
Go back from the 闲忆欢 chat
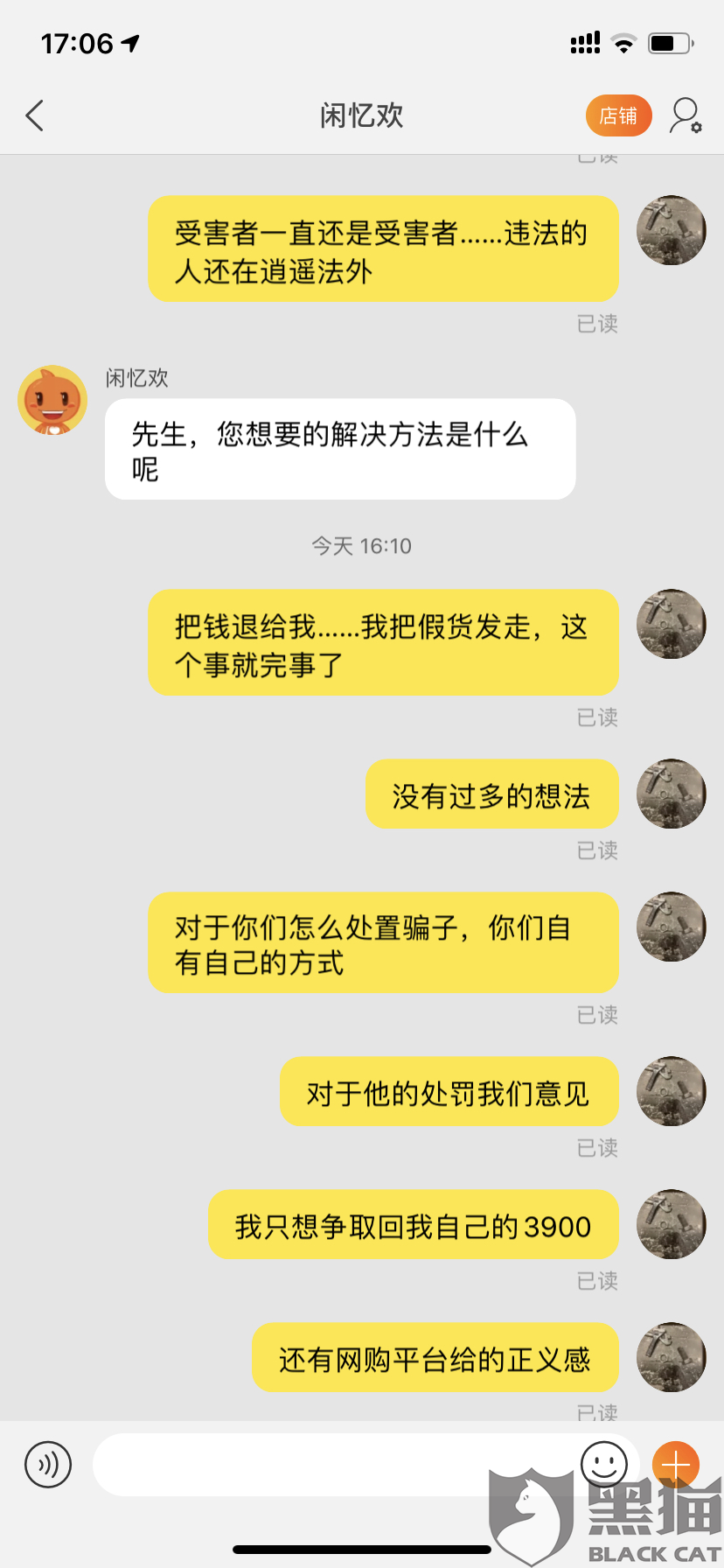pos(35,115)
